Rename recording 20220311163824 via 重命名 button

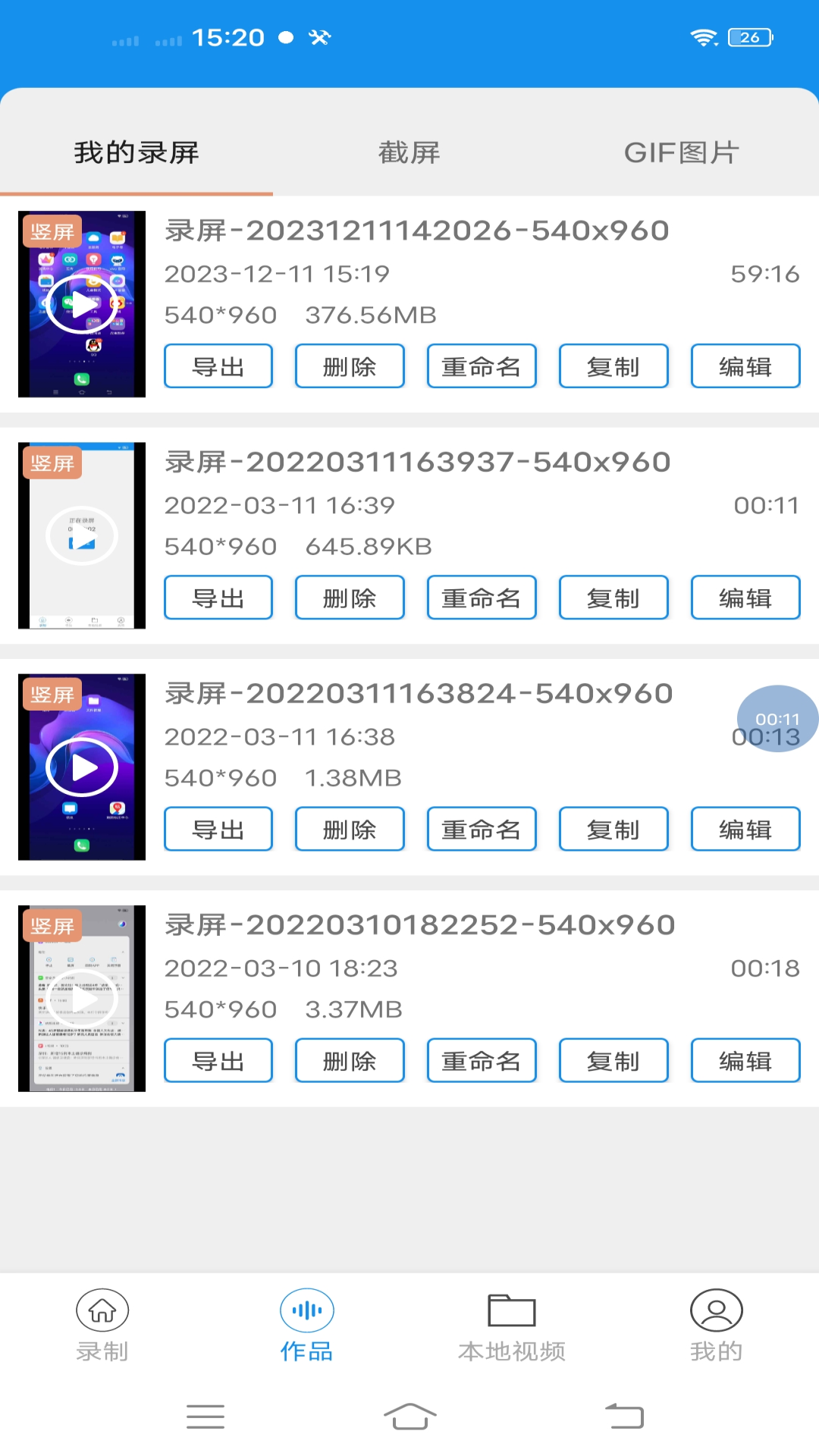click(x=482, y=829)
